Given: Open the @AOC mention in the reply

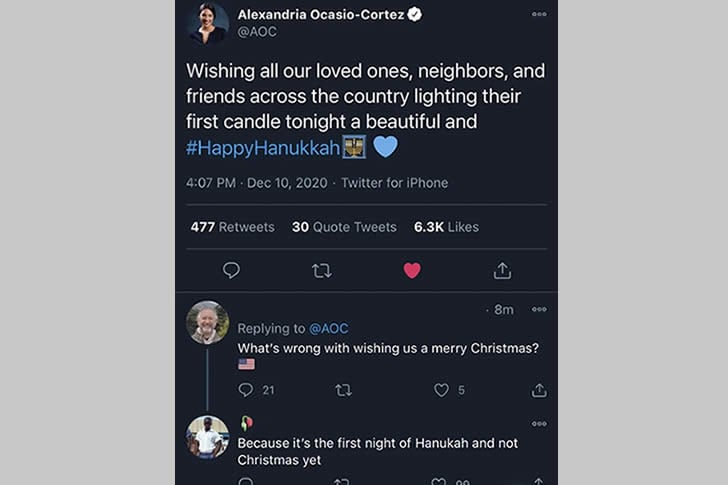Looking at the screenshot, I should (328, 328).
